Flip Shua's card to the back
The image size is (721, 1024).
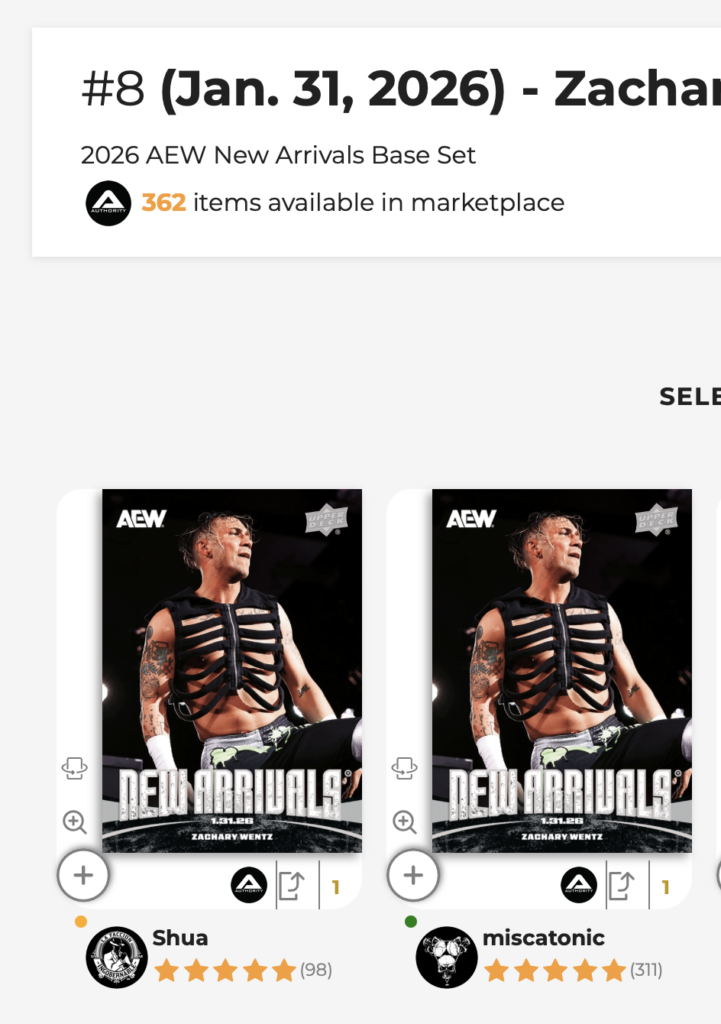(75, 768)
